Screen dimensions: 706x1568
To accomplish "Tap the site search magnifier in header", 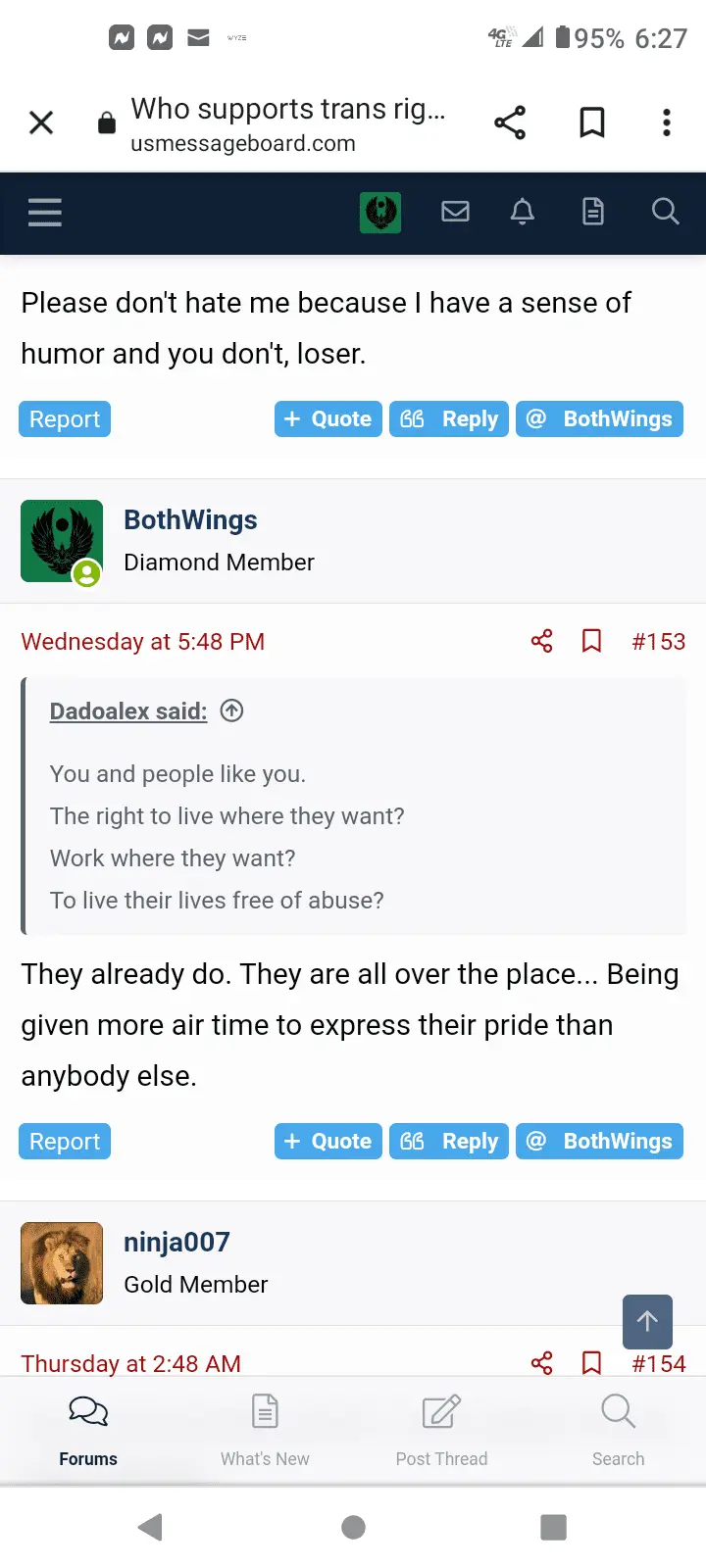I will (x=665, y=212).
